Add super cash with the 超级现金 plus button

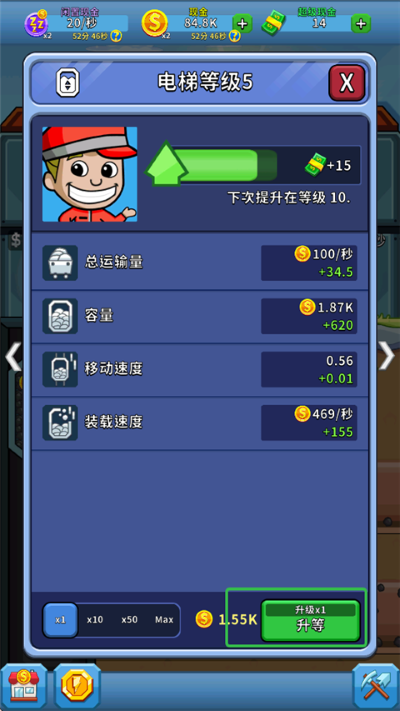tap(361, 24)
